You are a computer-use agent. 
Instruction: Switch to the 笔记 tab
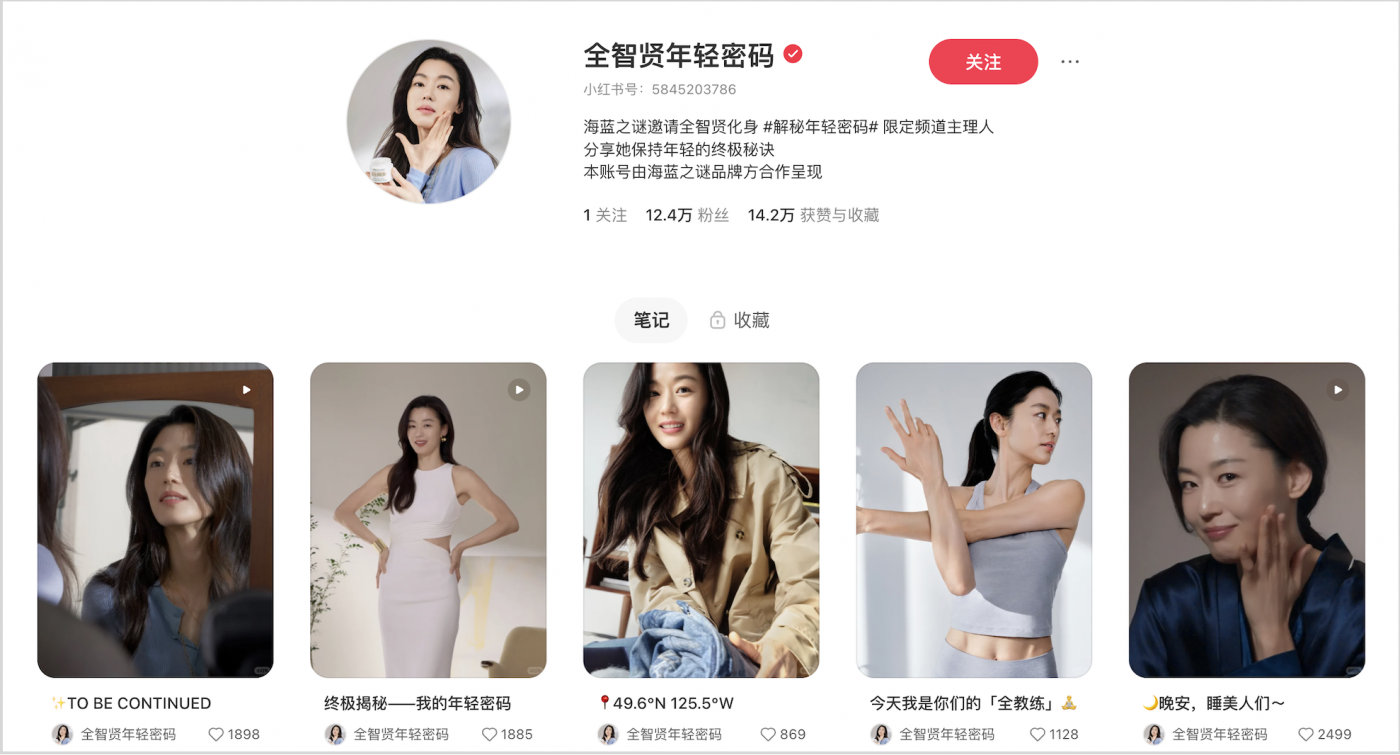[x=651, y=320]
